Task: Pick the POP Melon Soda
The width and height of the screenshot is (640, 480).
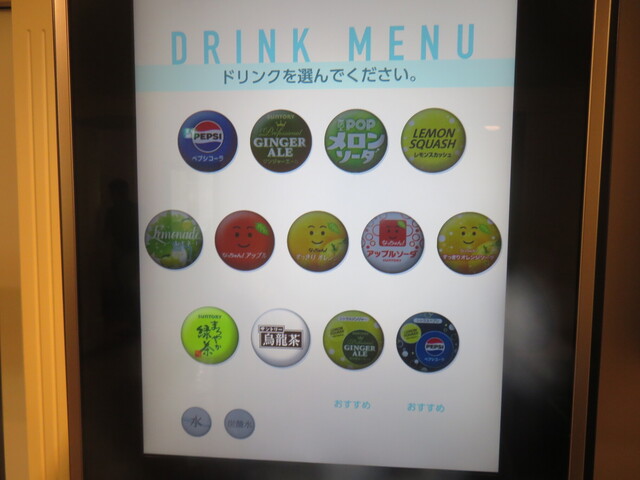Action: coord(355,141)
